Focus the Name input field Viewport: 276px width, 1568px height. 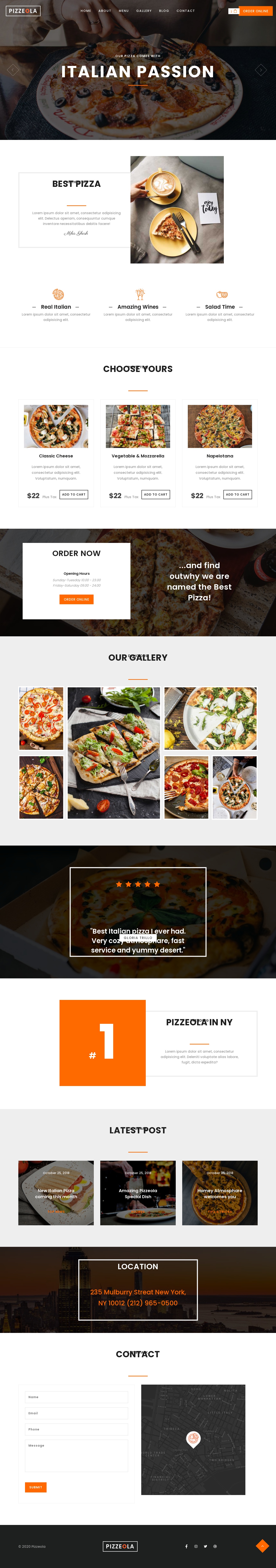coord(76,1397)
